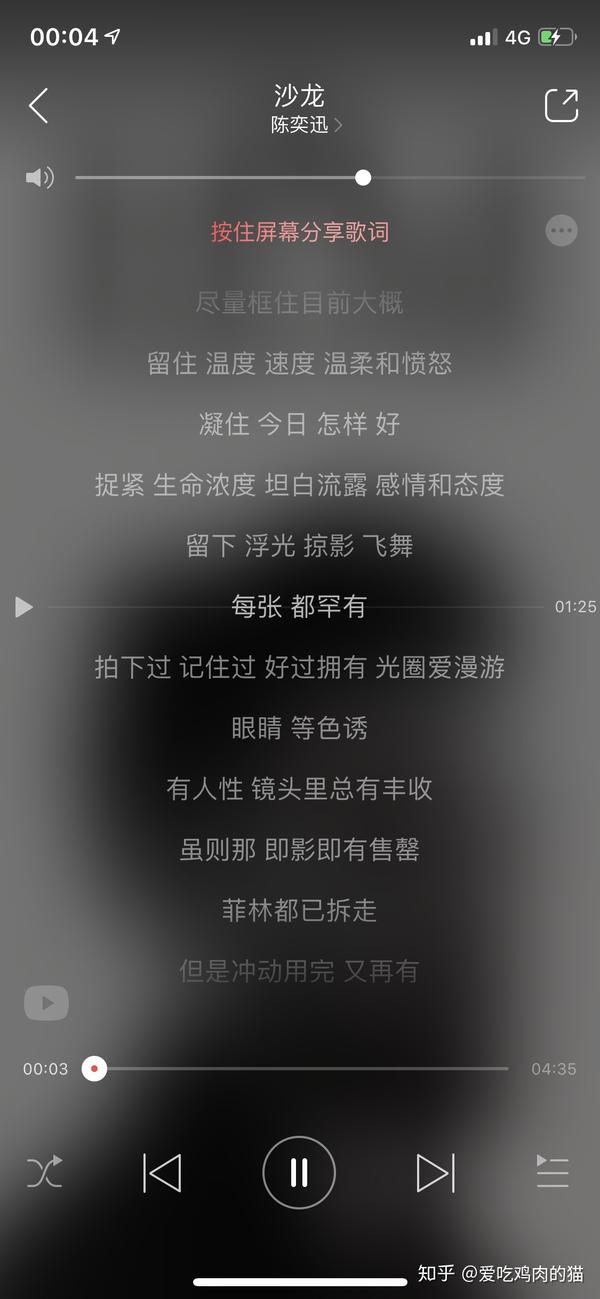Mute the volume speaker icon
The image size is (600, 1299).
[x=39, y=178]
